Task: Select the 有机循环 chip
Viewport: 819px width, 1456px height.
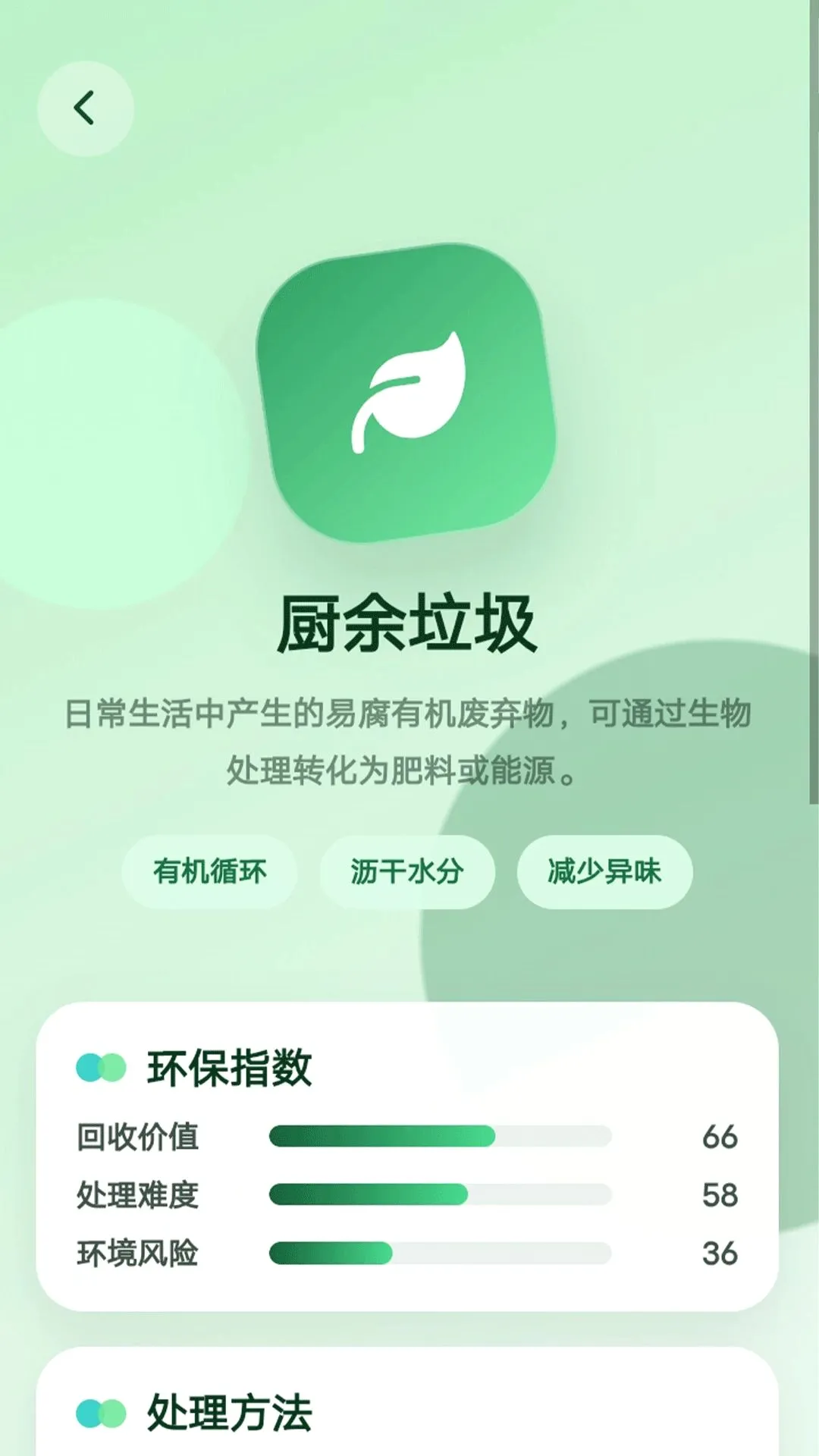Action: (x=209, y=871)
